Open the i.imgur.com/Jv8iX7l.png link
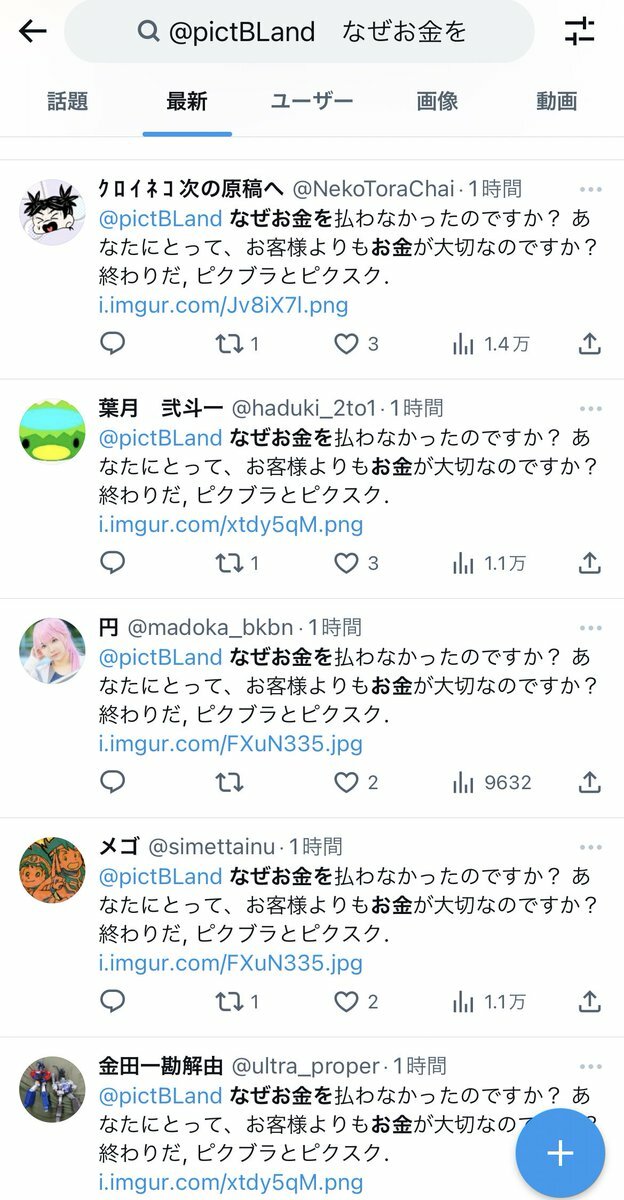This screenshot has width=624, height=1200. [x=223, y=304]
